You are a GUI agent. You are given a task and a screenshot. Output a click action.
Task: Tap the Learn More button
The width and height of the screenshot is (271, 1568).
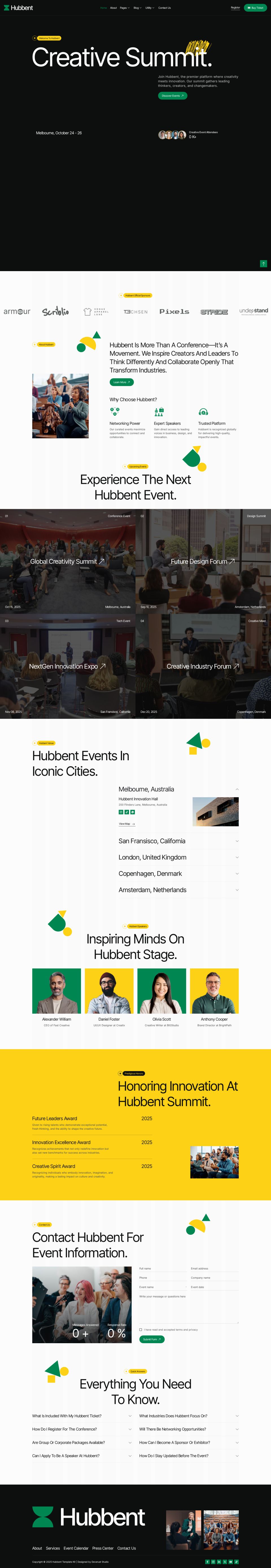coord(121,382)
